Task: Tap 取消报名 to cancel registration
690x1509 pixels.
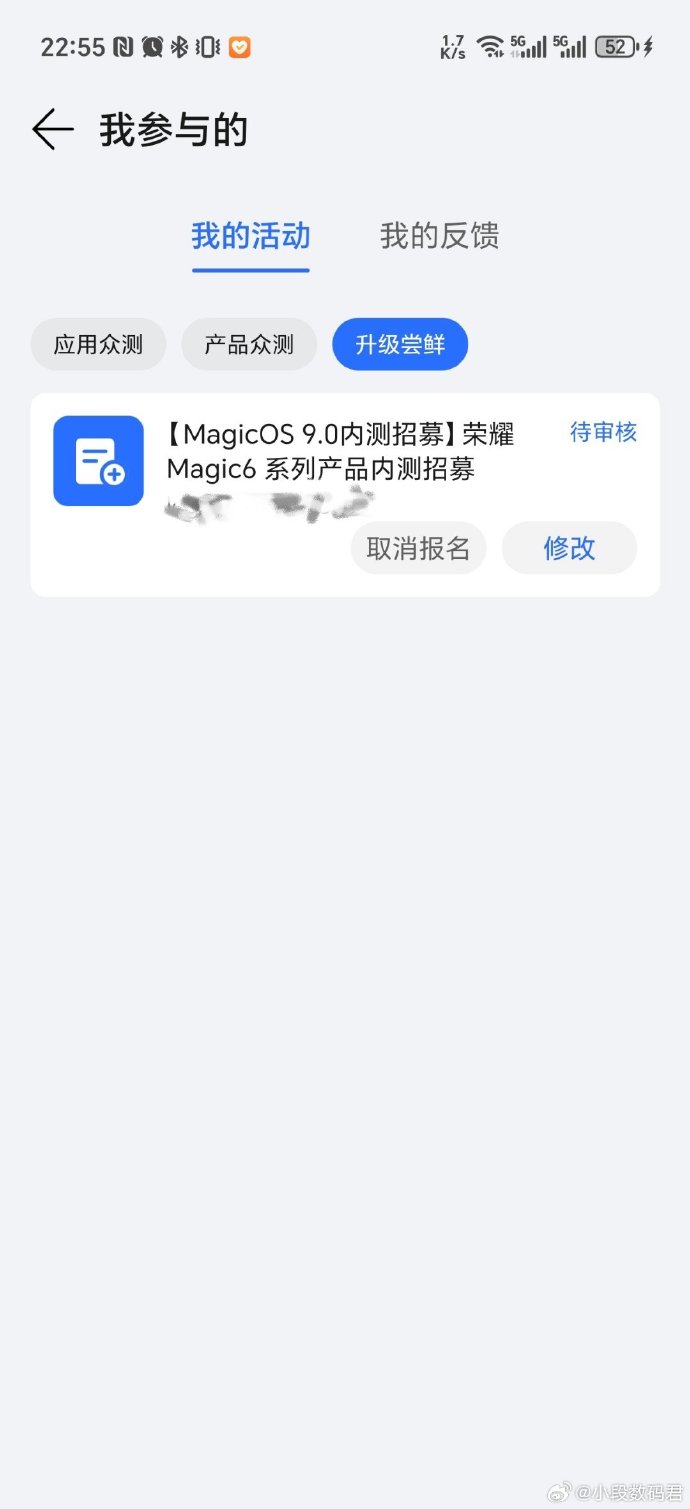Action: (418, 548)
